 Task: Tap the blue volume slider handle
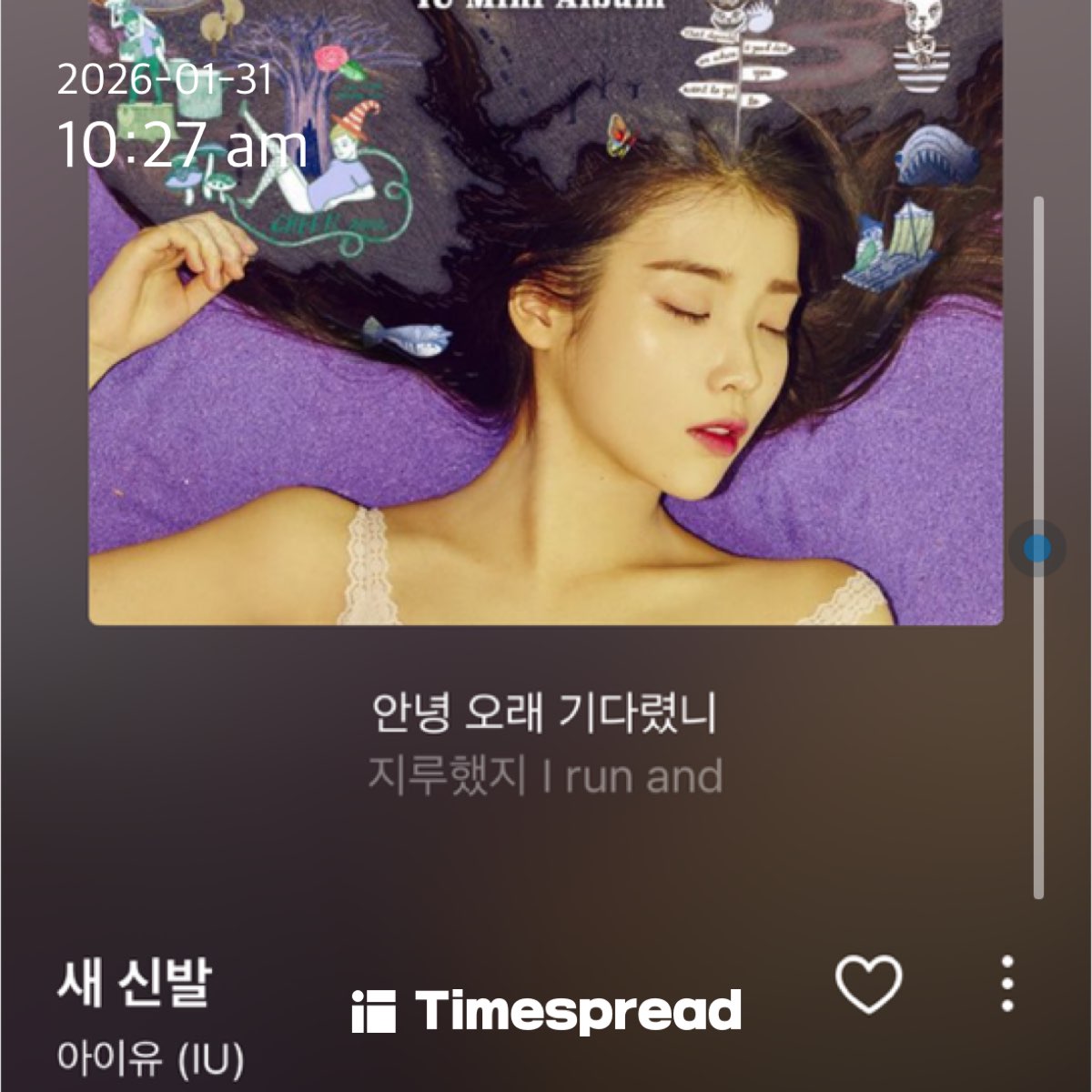tap(1036, 549)
